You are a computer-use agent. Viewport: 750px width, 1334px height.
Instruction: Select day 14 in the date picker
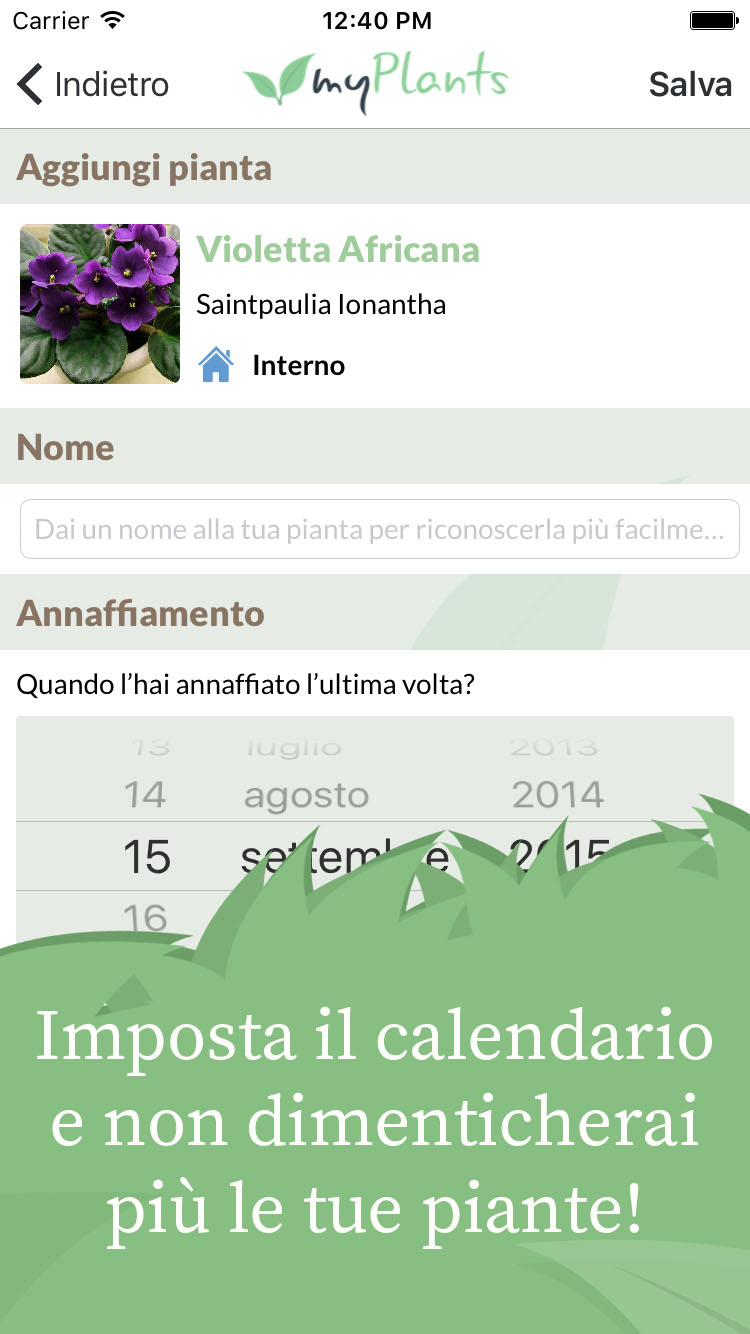click(145, 795)
